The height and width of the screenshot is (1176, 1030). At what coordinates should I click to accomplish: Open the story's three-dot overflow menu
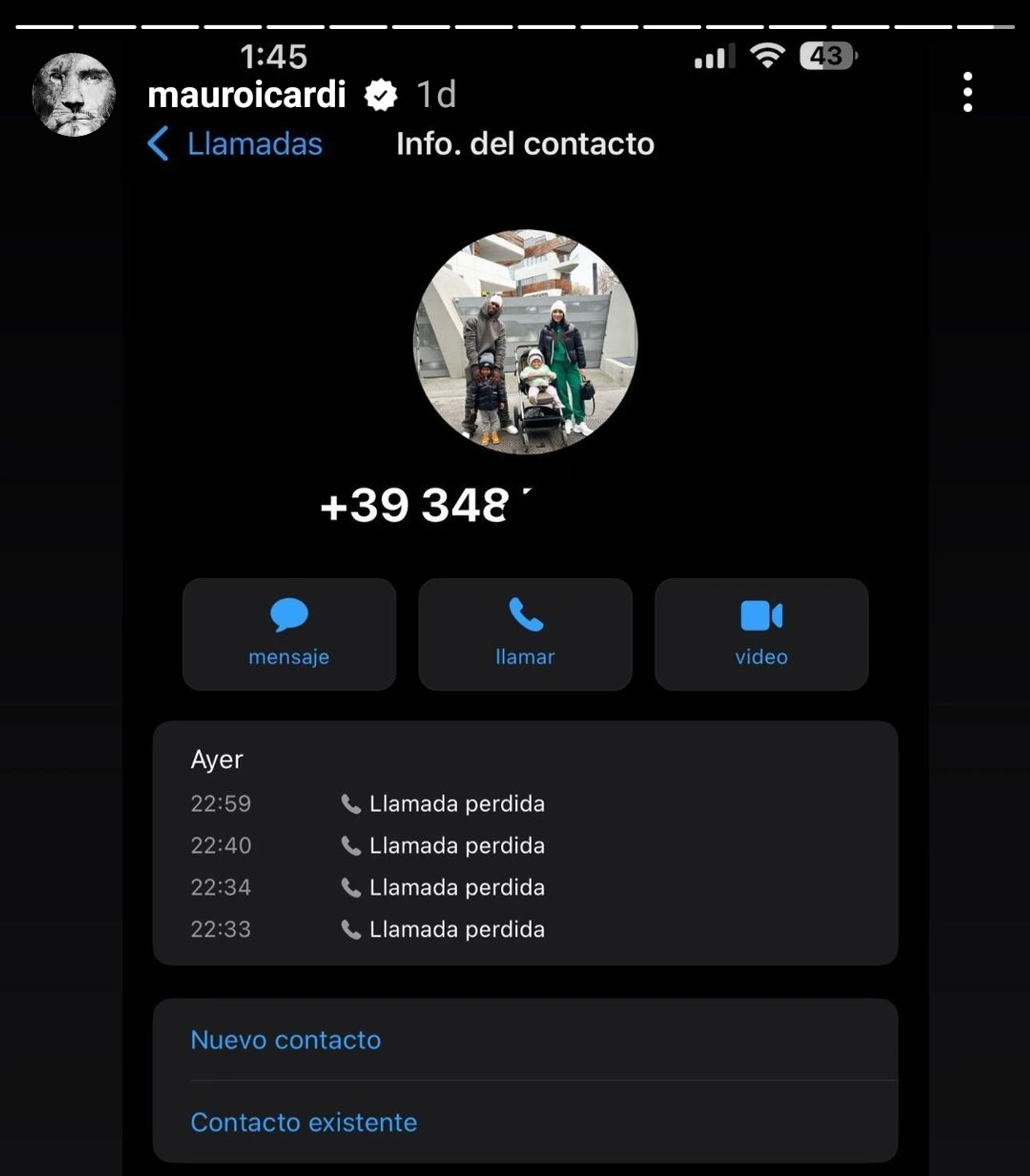pyautogui.click(x=967, y=92)
